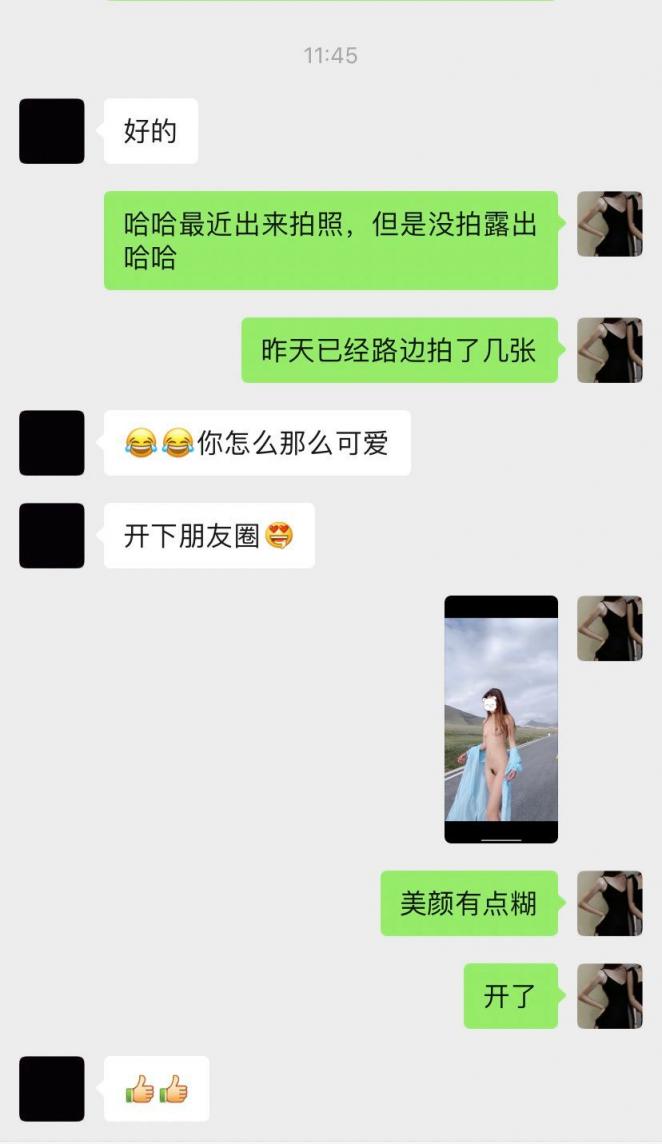Tap the avatar beside the 哈哈最近出来拍照 message
This screenshot has height=1144, width=662.
609,224
